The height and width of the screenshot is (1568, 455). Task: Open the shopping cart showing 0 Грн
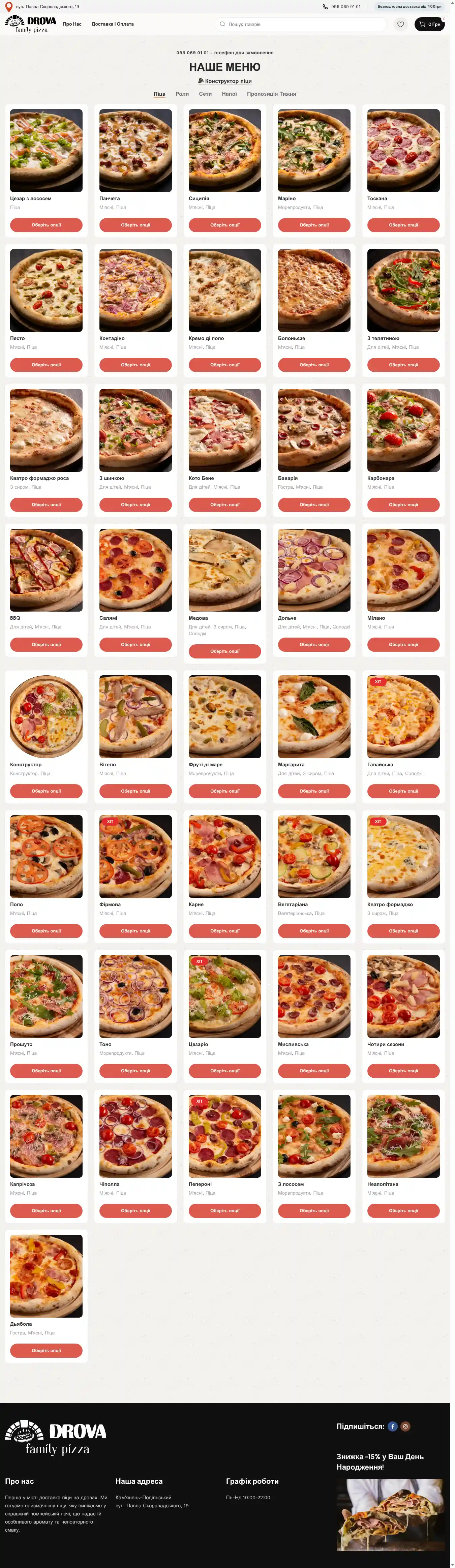click(429, 24)
